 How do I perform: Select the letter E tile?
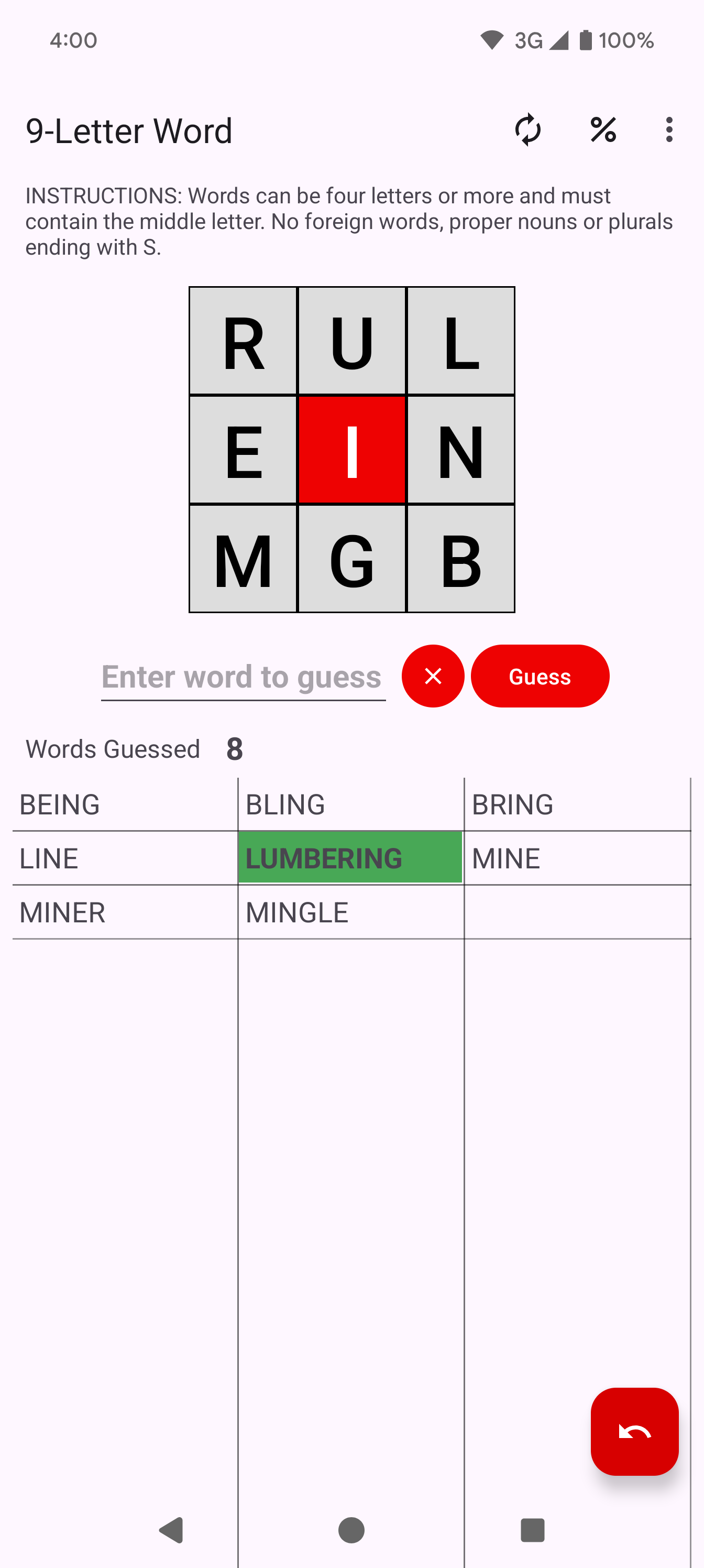(x=244, y=451)
